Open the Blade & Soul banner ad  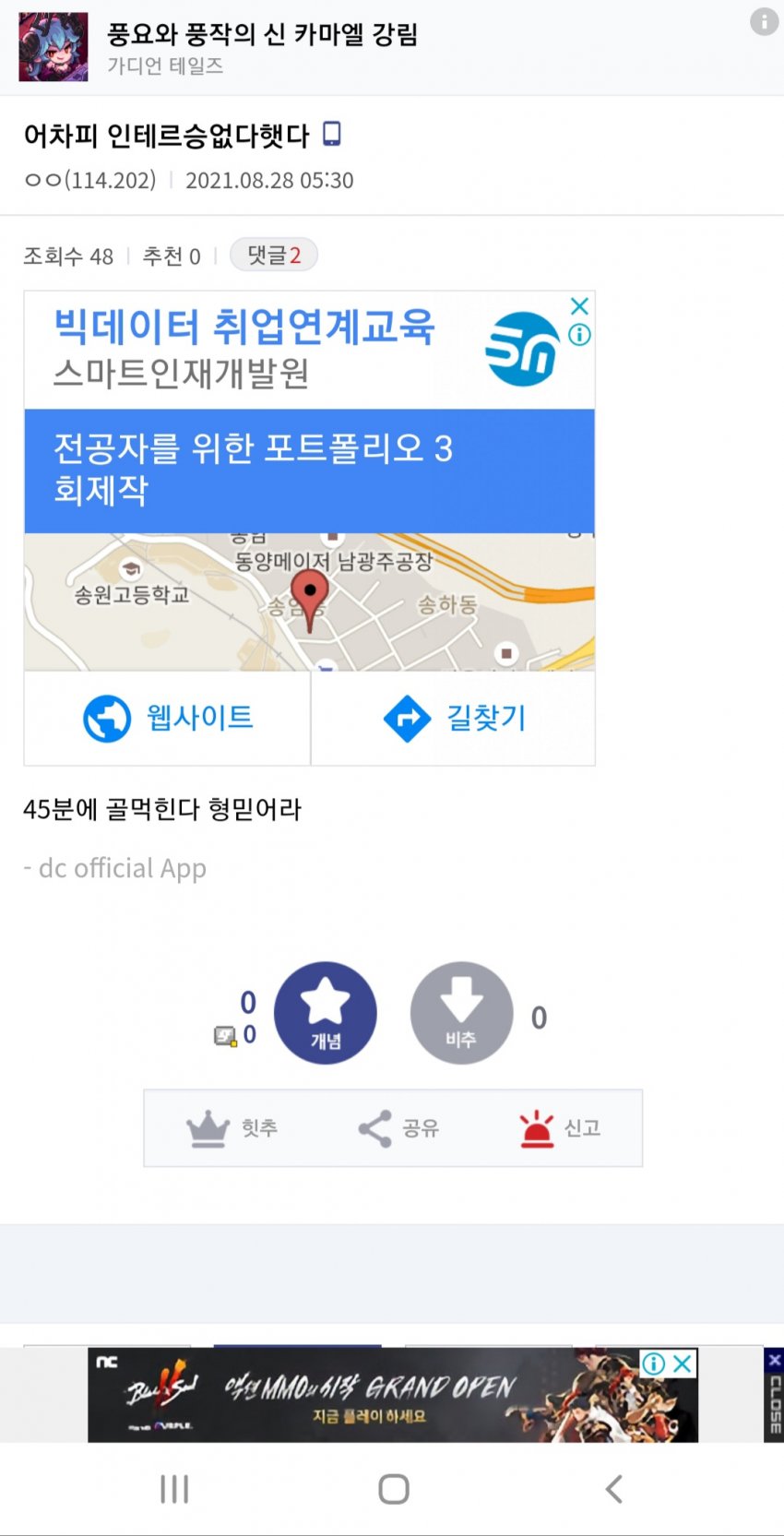point(369,1395)
